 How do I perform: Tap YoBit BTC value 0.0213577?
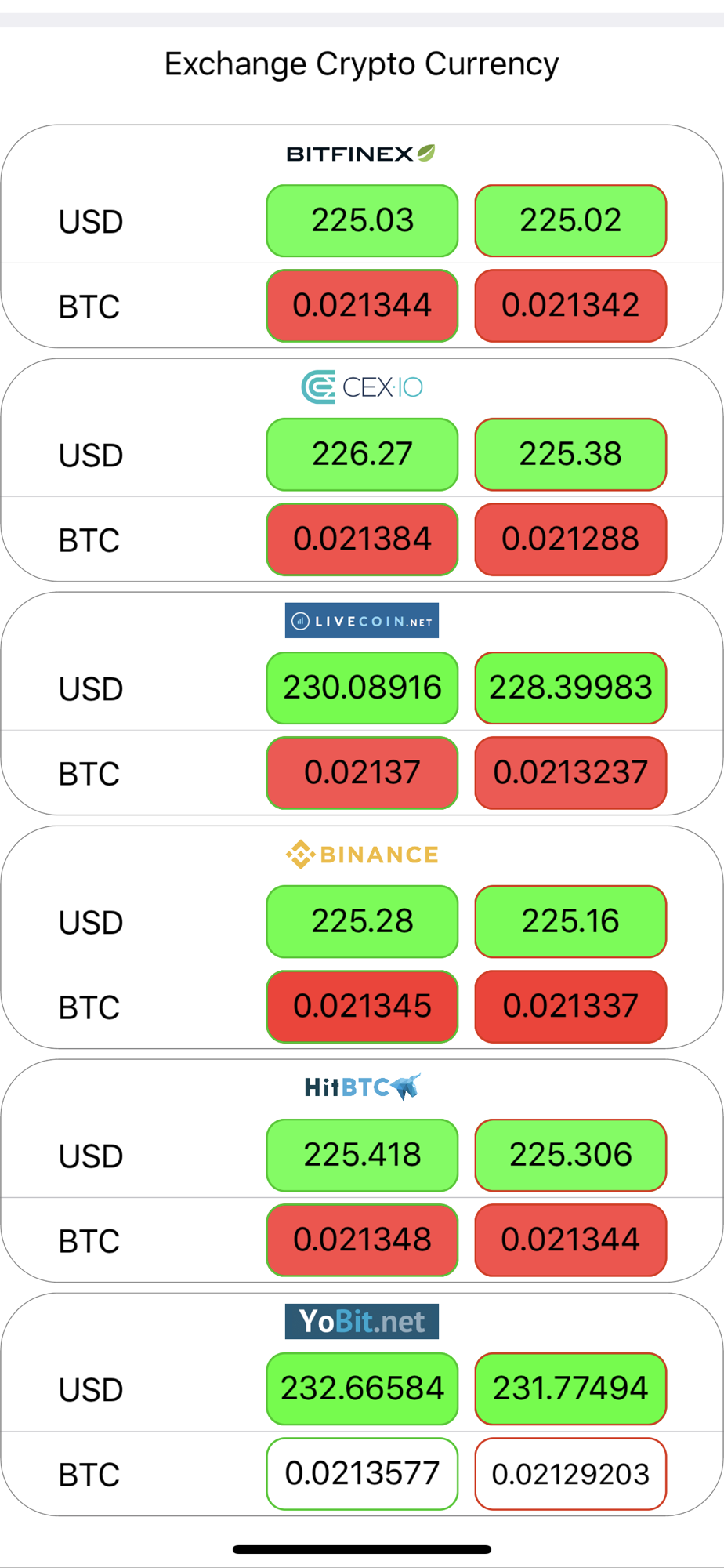pyautogui.click(x=362, y=1474)
